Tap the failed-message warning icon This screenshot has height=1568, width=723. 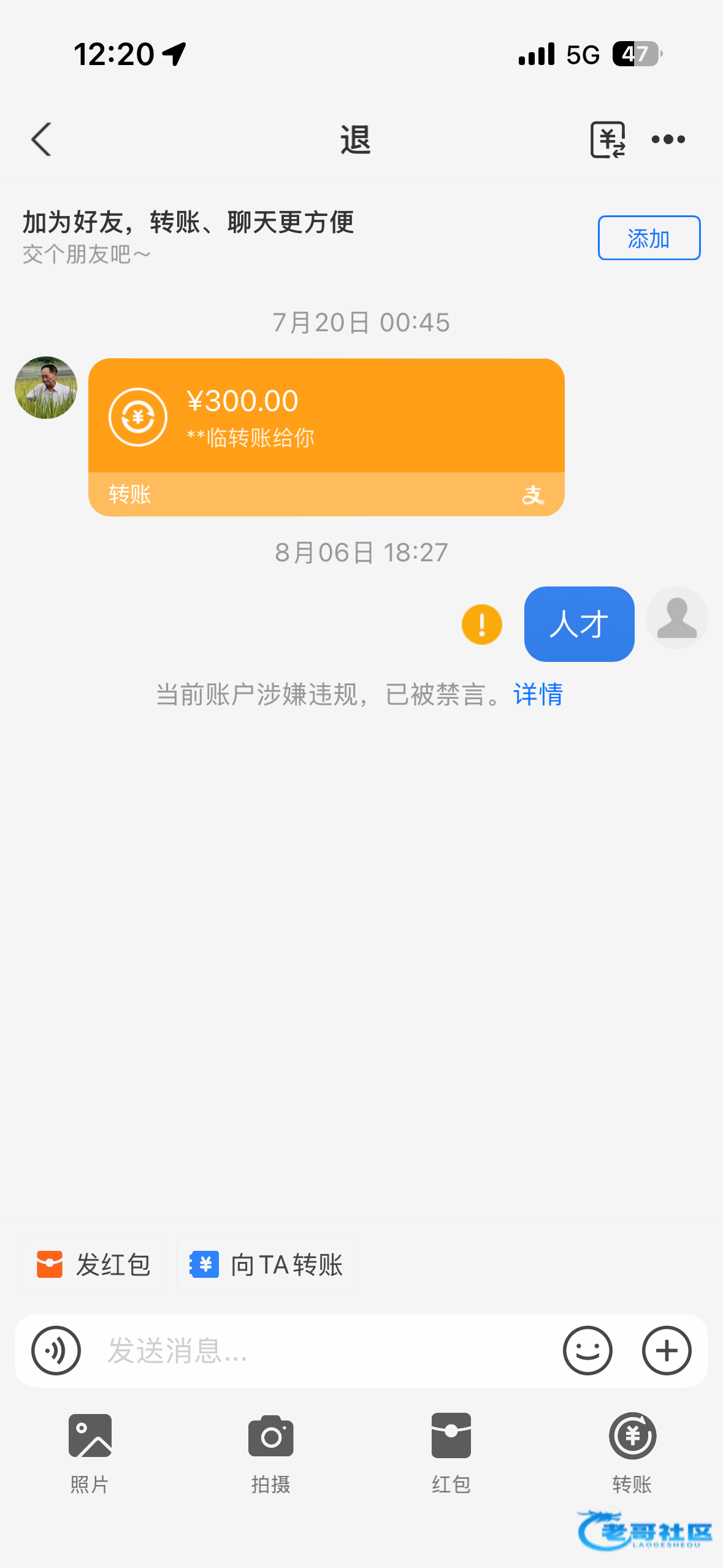(x=482, y=625)
